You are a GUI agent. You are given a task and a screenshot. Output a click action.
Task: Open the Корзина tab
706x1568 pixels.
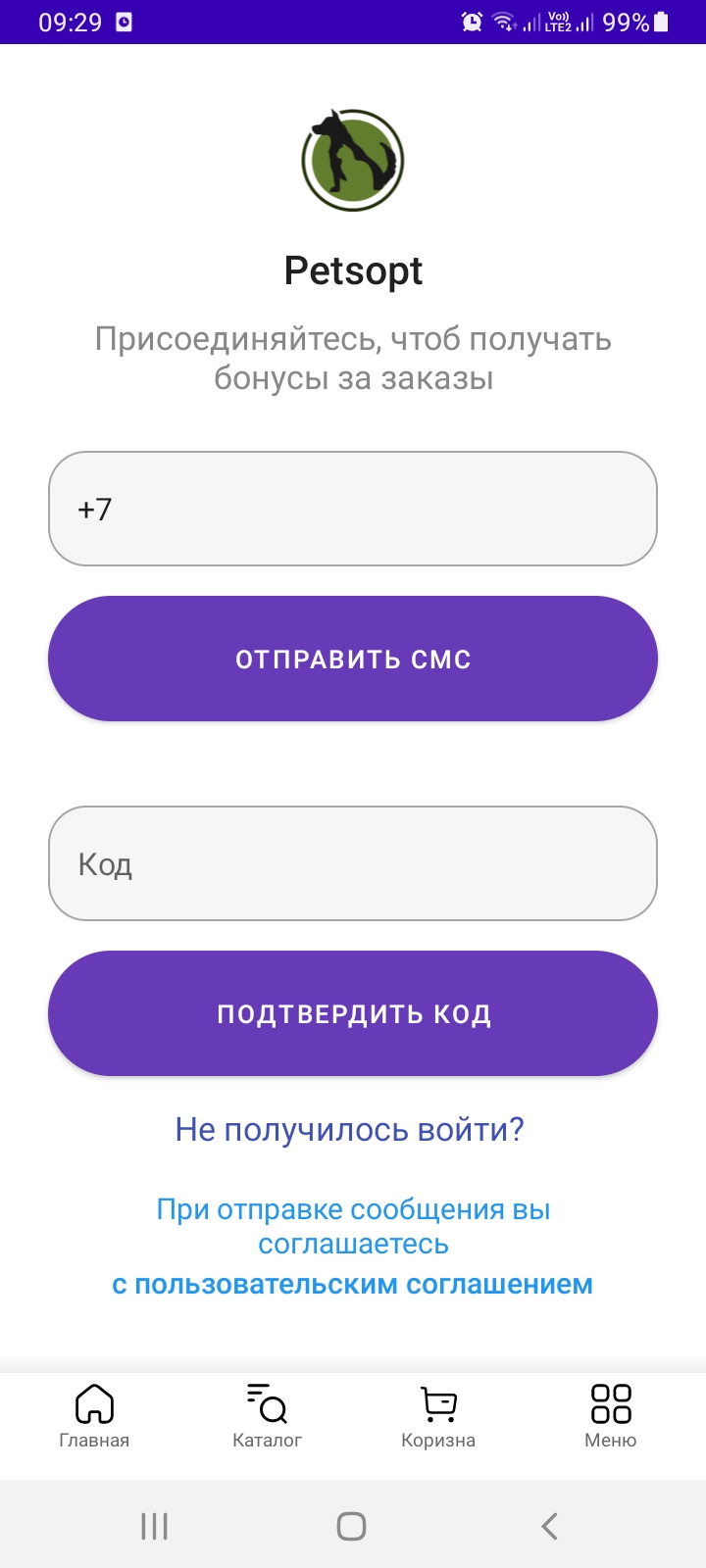click(x=438, y=1416)
